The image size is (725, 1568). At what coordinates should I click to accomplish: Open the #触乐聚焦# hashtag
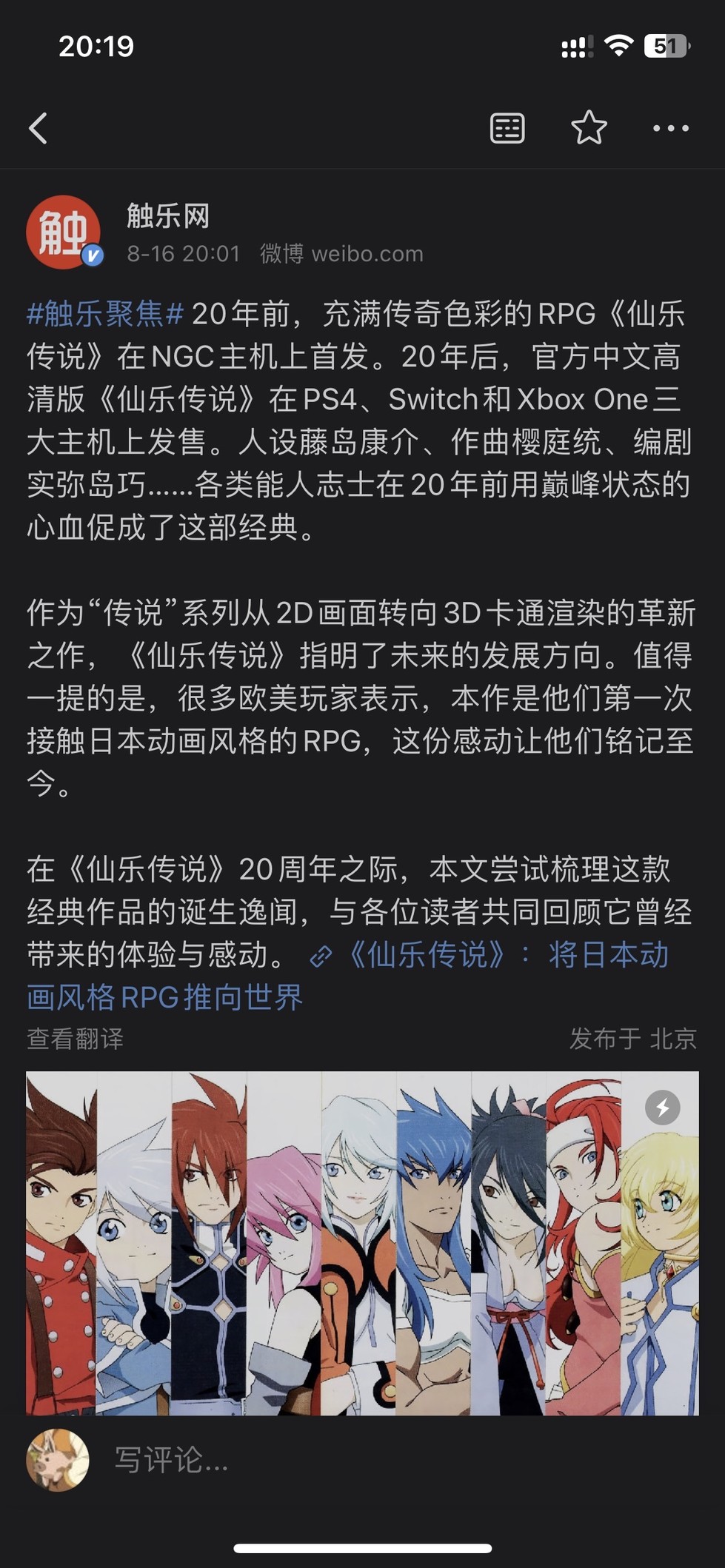pyautogui.click(x=105, y=314)
